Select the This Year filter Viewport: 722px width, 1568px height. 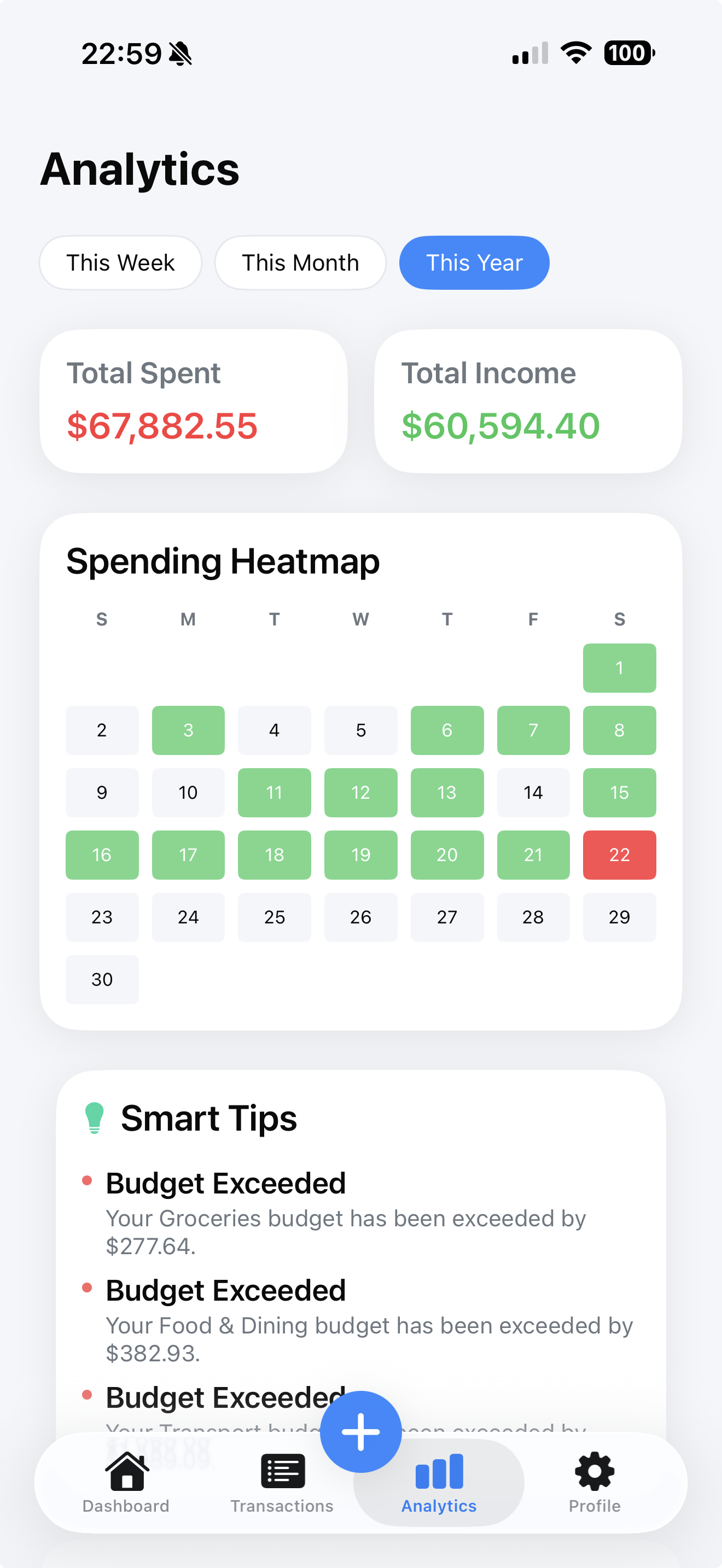(474, 262)
